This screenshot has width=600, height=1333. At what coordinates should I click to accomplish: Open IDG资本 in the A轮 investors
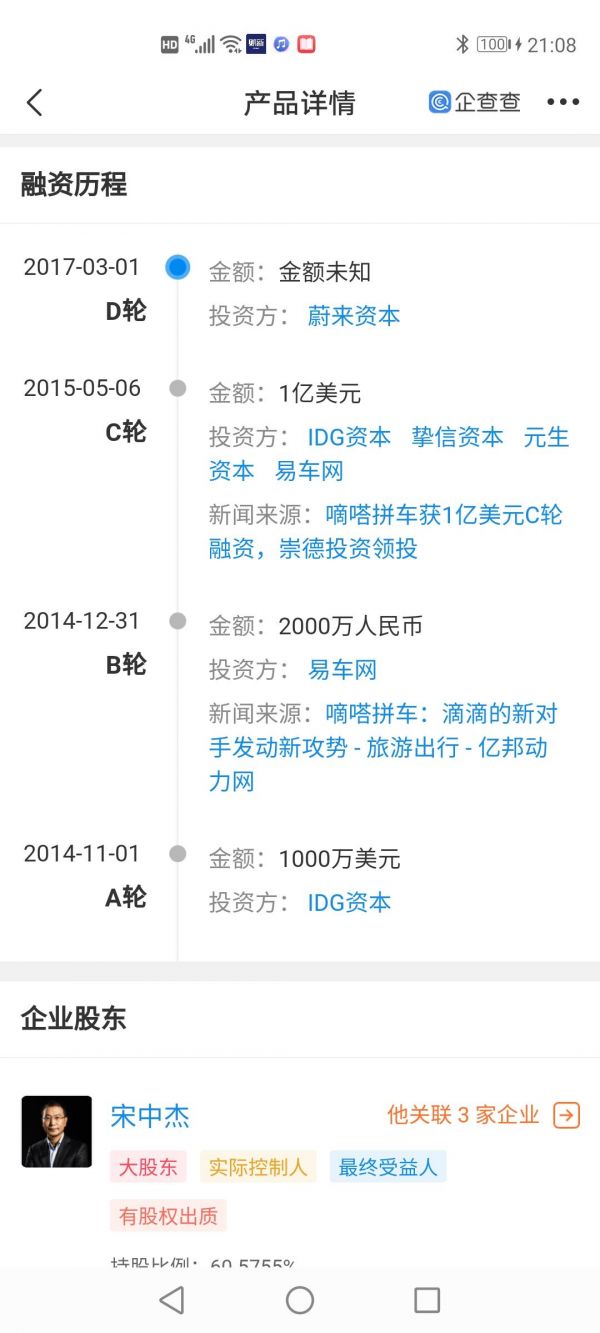coord(349,903)
